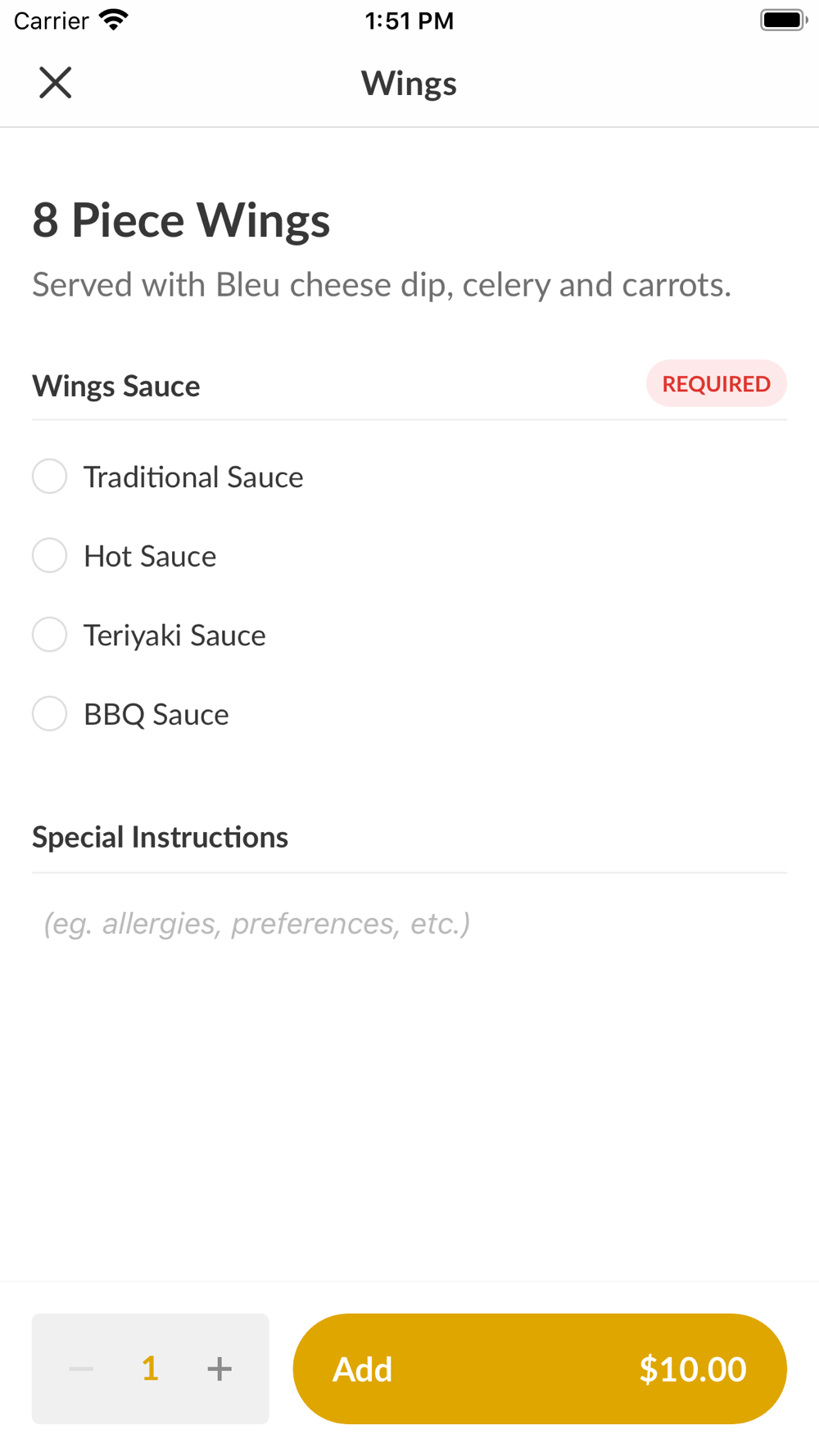The height and width of the screenshot is (1456, 819).
Task: Tap the Special Instructions text field
Action: click(x=409, y=924)
